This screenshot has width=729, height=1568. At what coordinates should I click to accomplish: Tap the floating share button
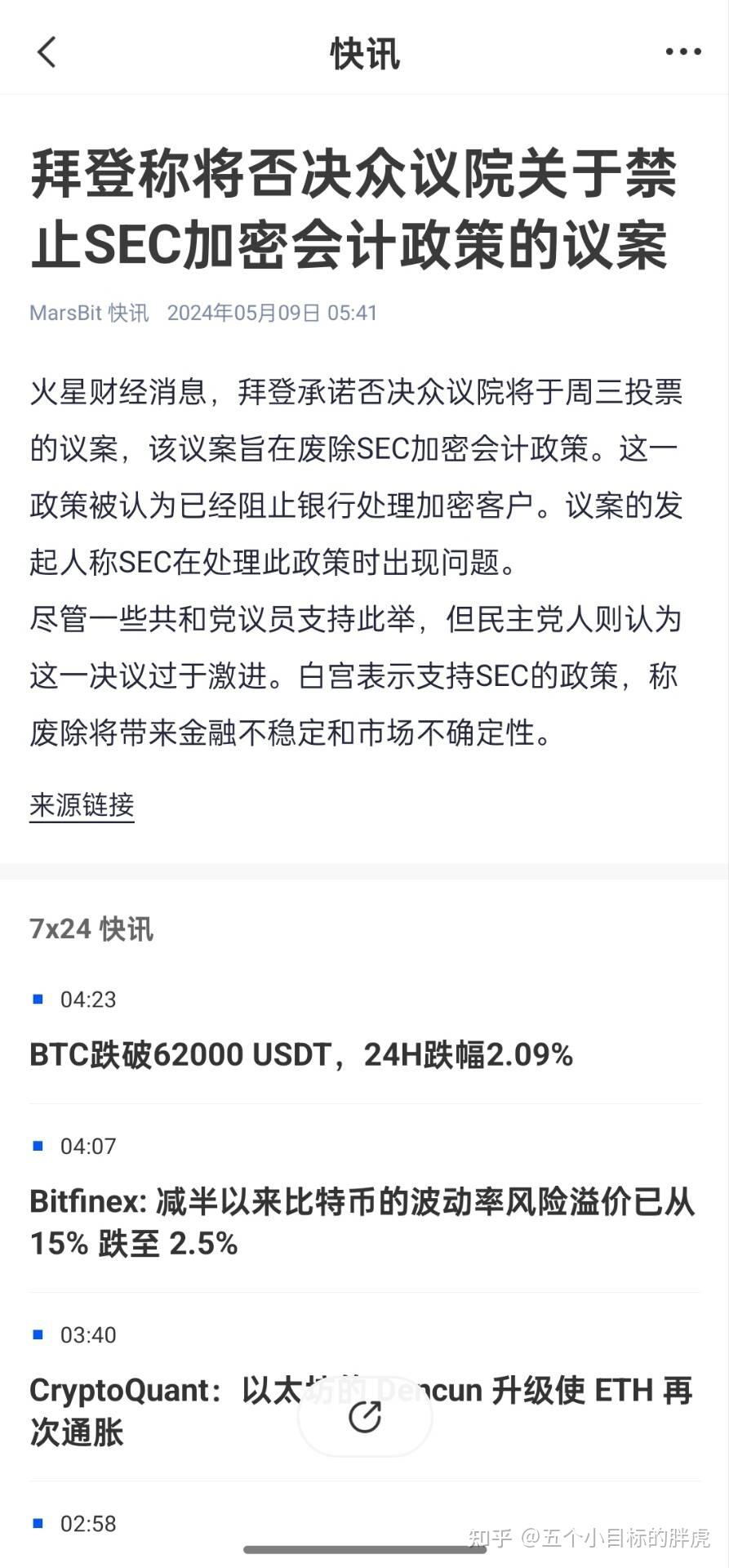point(365,1417)
